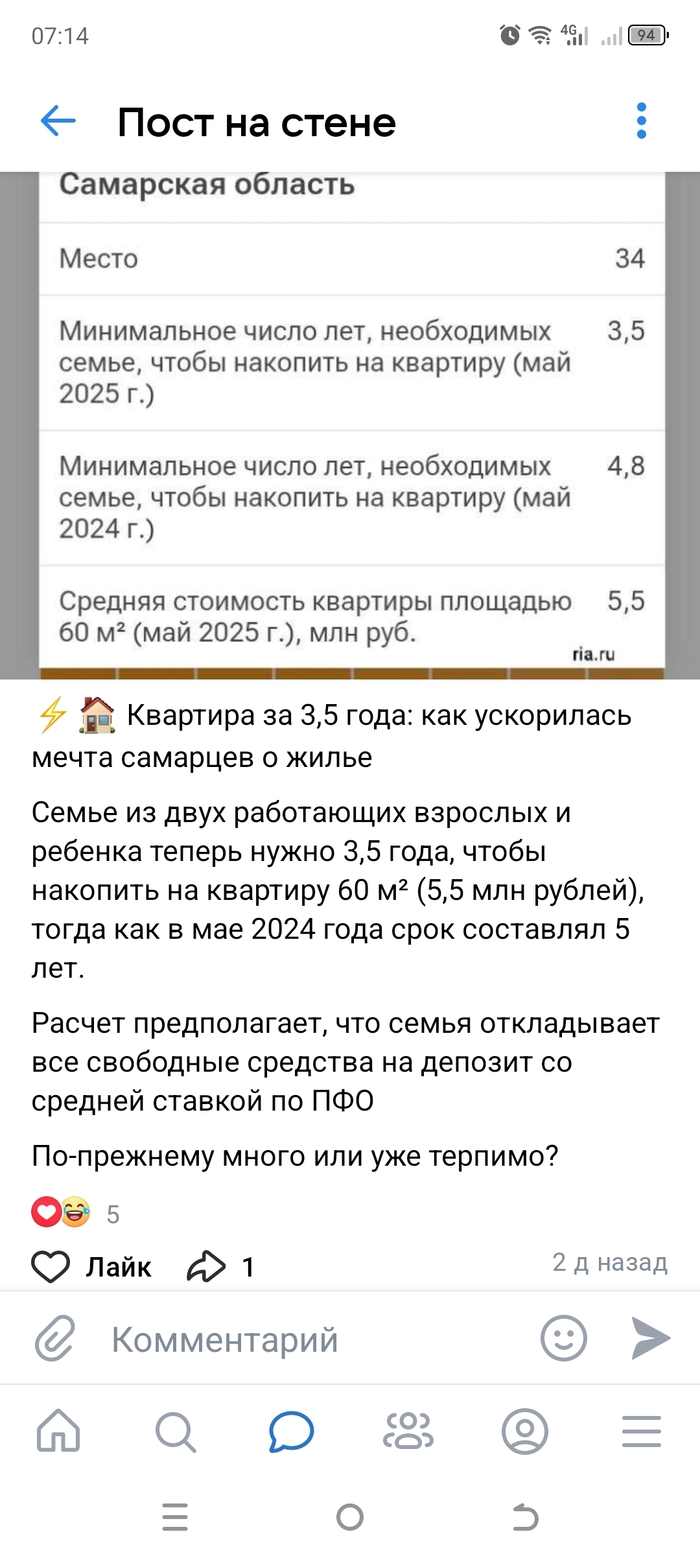Send the comment with the arrow icon

click(x=650, y=1338)
